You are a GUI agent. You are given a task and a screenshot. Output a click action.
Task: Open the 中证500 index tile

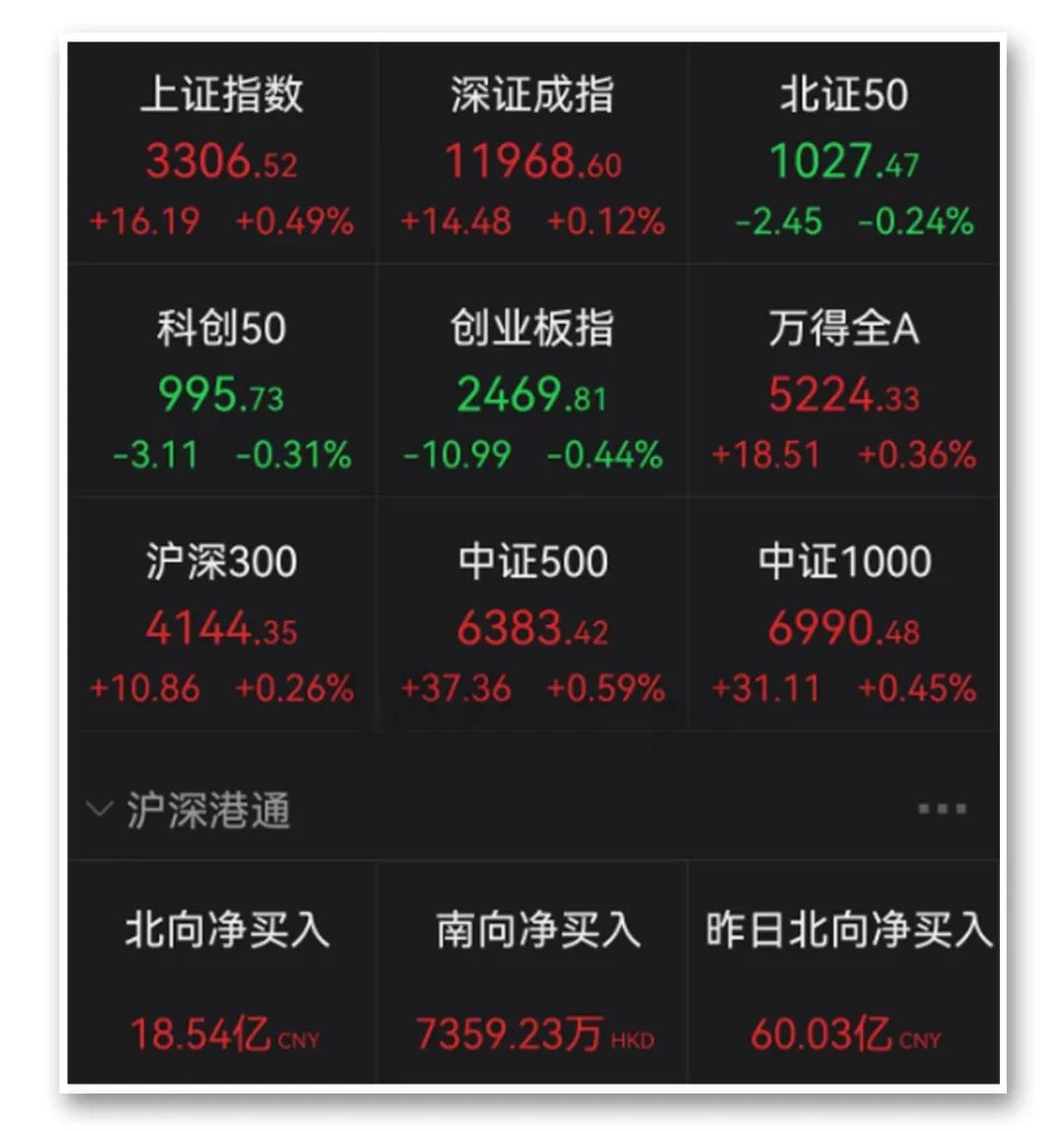(x=532, y=624)
